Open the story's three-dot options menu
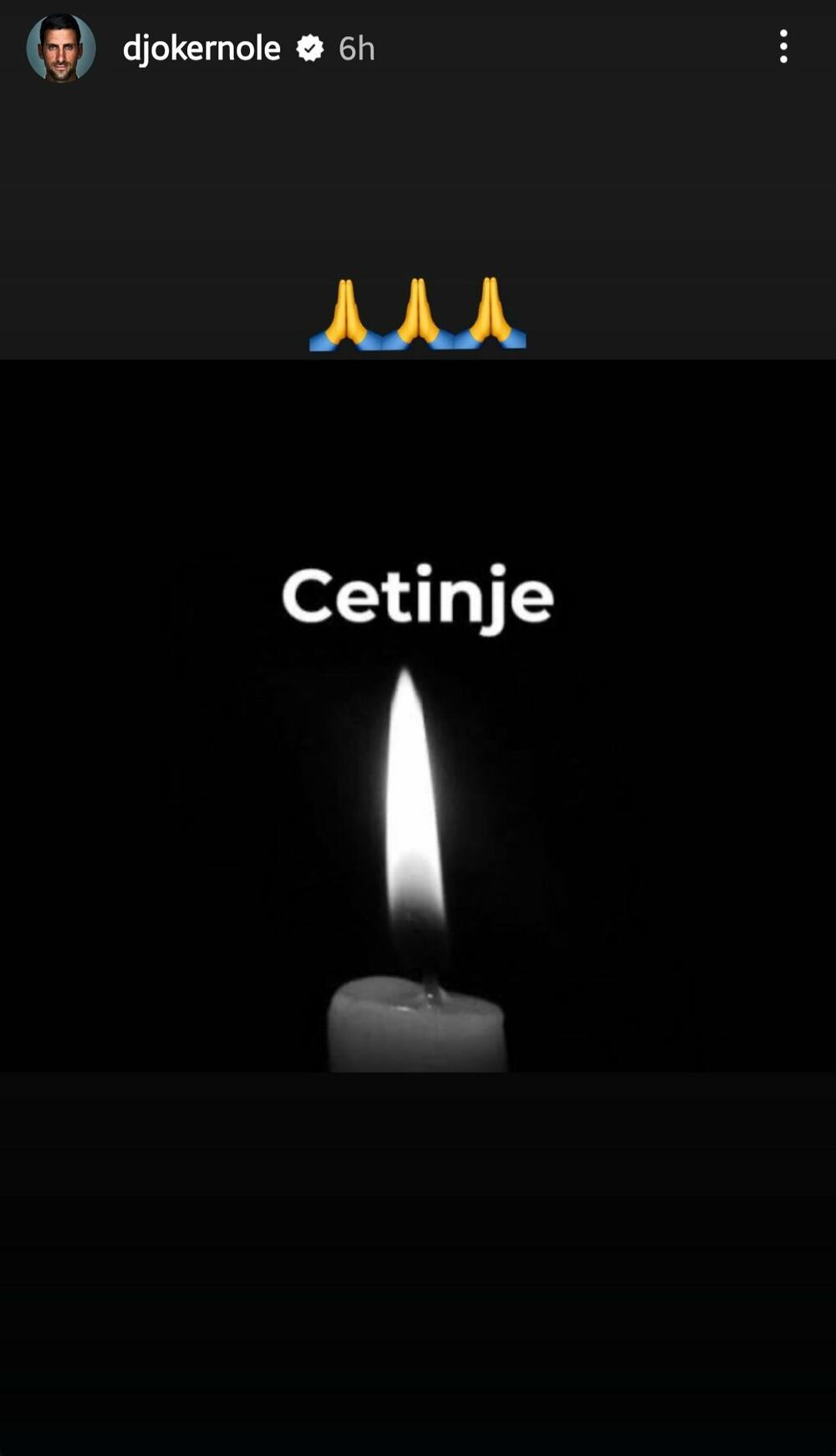836x1456 pixels. [x=783, y=47]
